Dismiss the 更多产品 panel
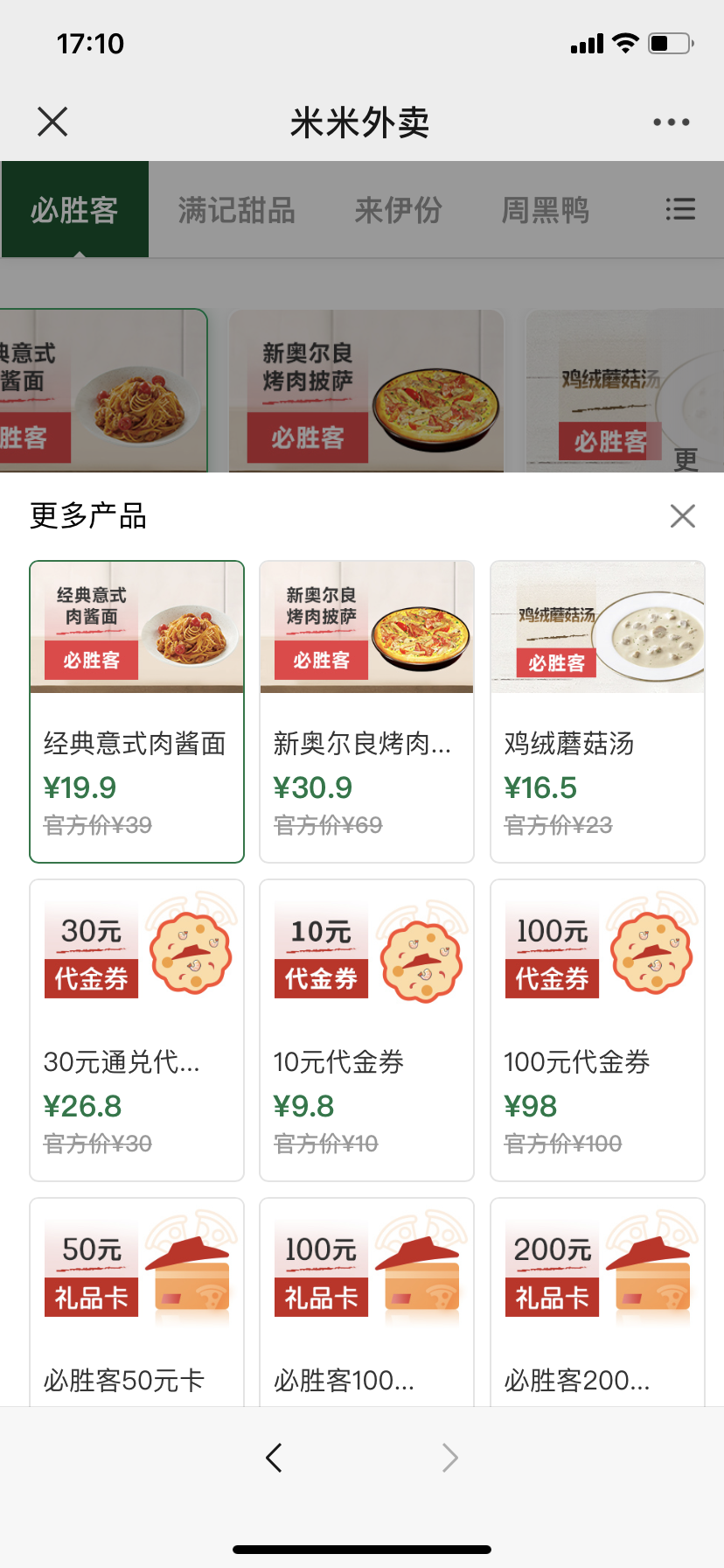This screenshot has width=724, height=1568. pyautogui.click(x=682, y=516)
